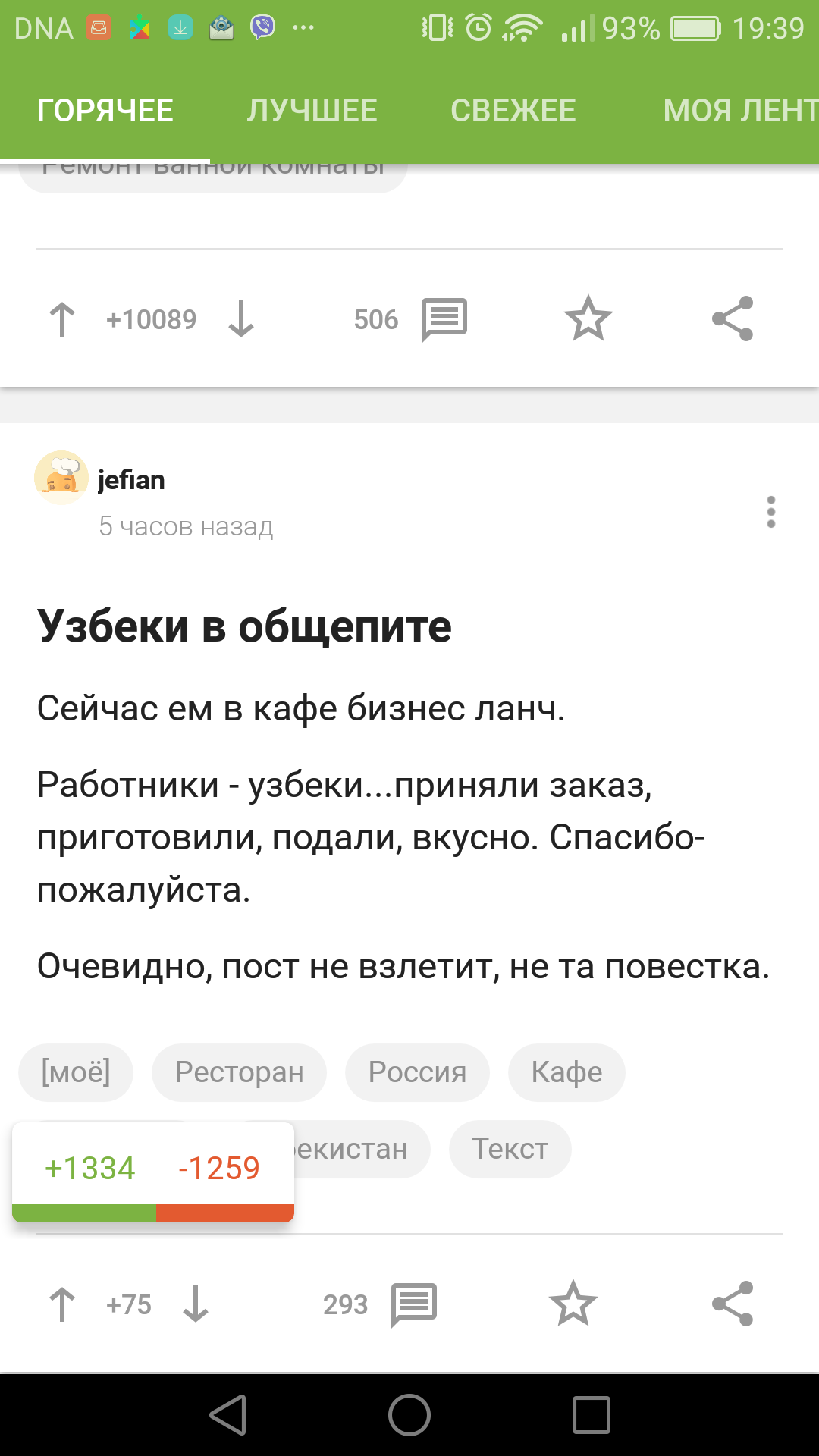The width and height of the screenshot is (819, 1456).
Task: Share the post with 506 comments
Action: tap(732, 319)
